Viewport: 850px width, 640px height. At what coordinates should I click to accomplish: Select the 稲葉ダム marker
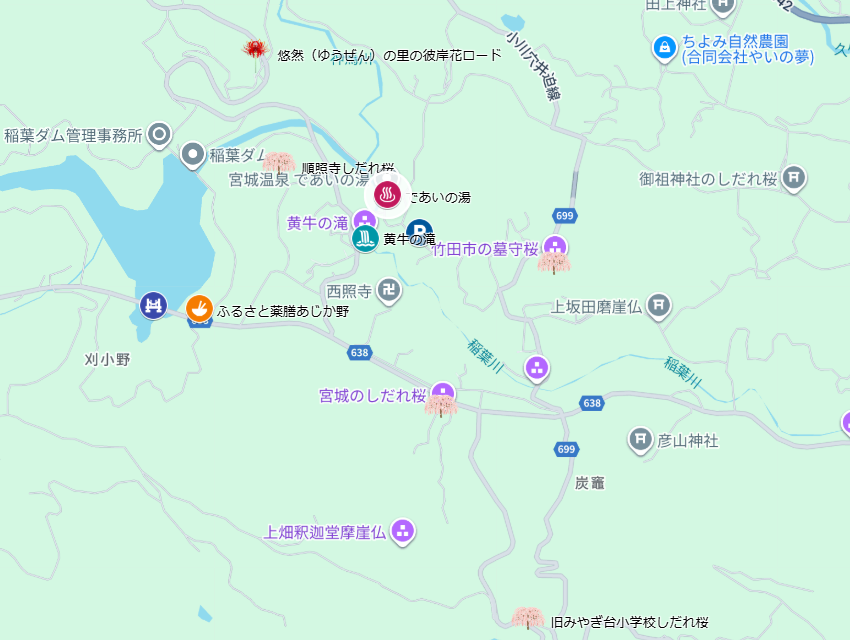(192, 154)
